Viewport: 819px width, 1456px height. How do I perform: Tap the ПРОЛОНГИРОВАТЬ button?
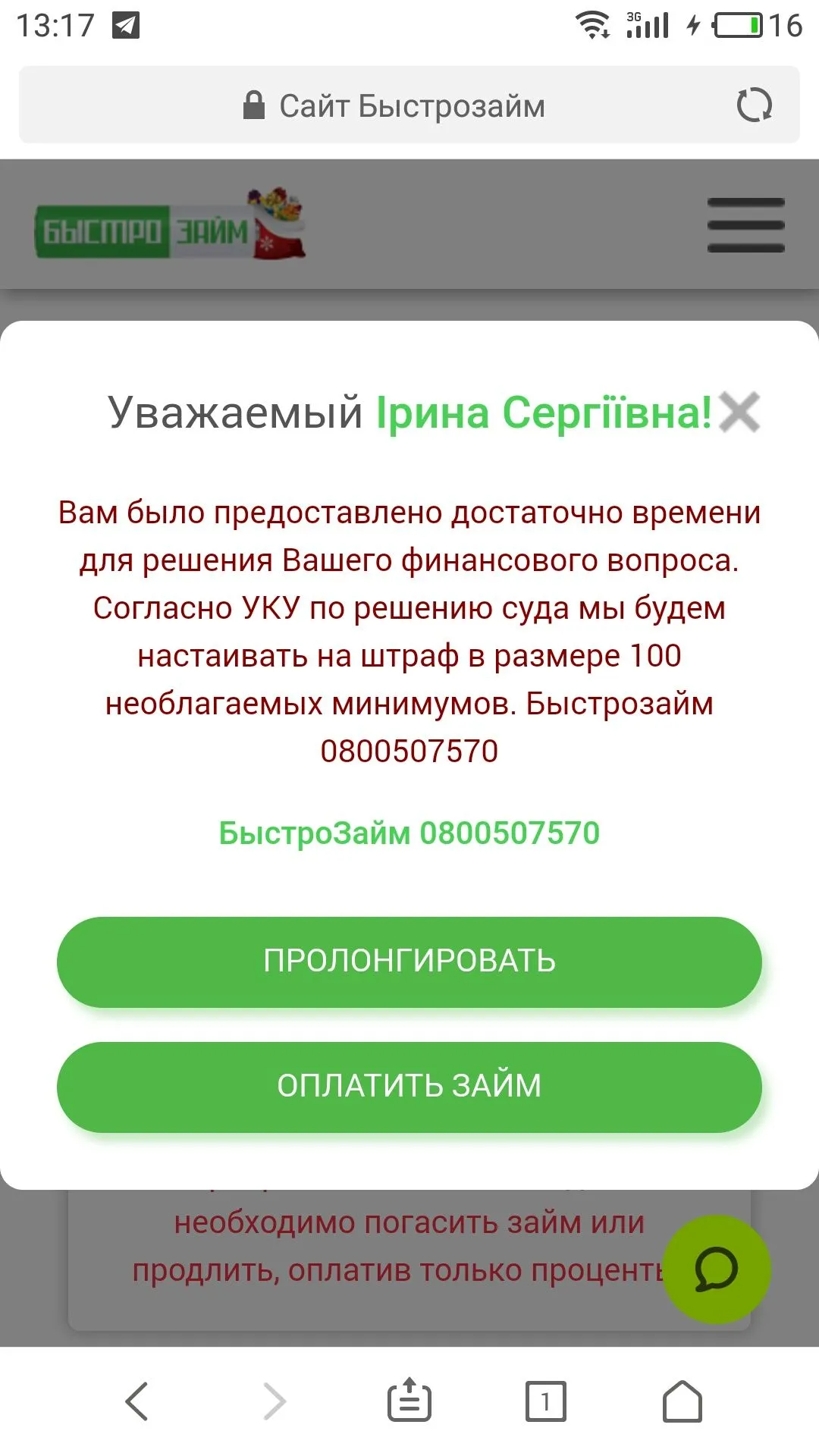pyautogui.click(x=409, y=961)
